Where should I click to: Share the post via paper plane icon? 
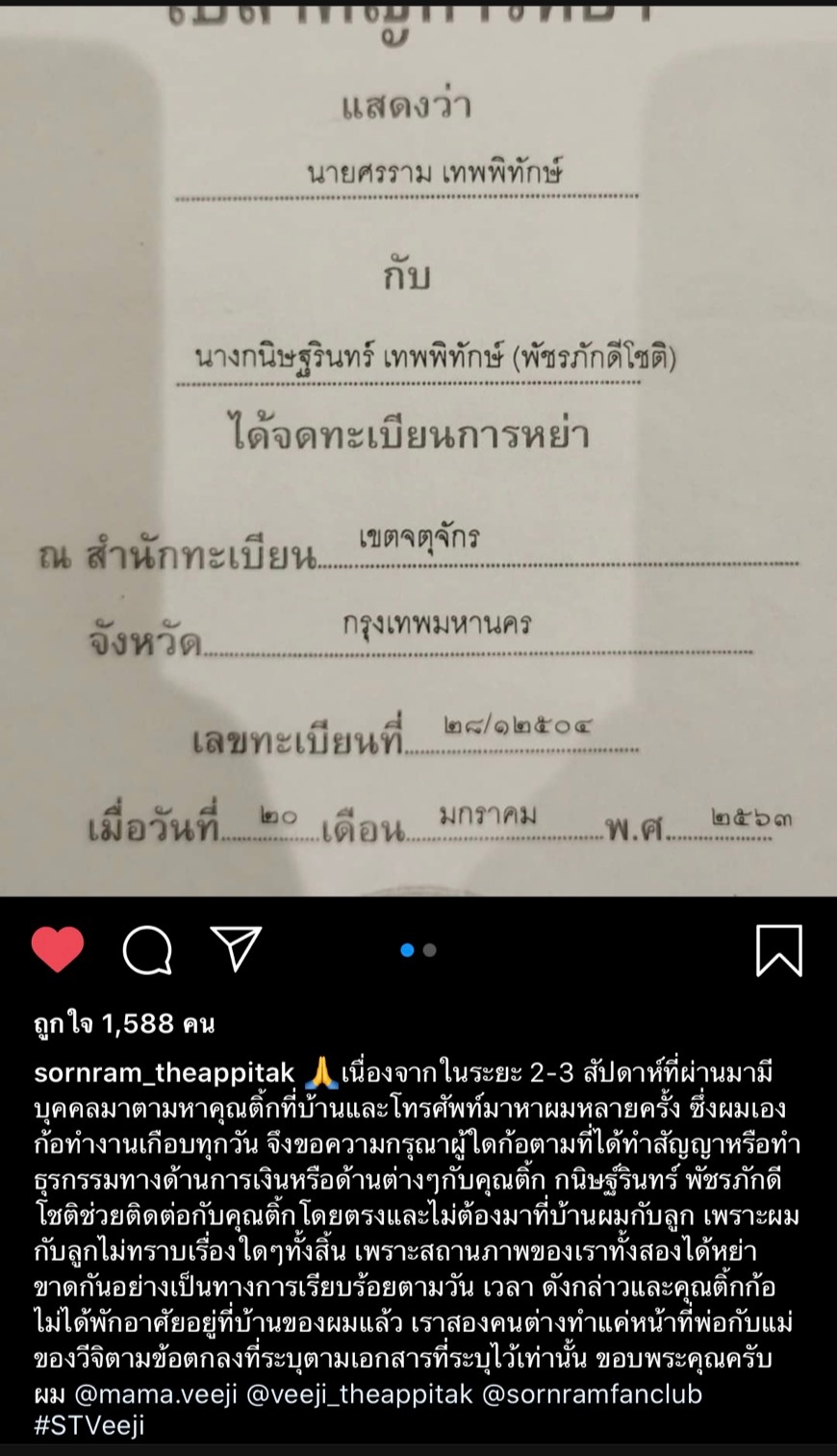tap(236, 948)
